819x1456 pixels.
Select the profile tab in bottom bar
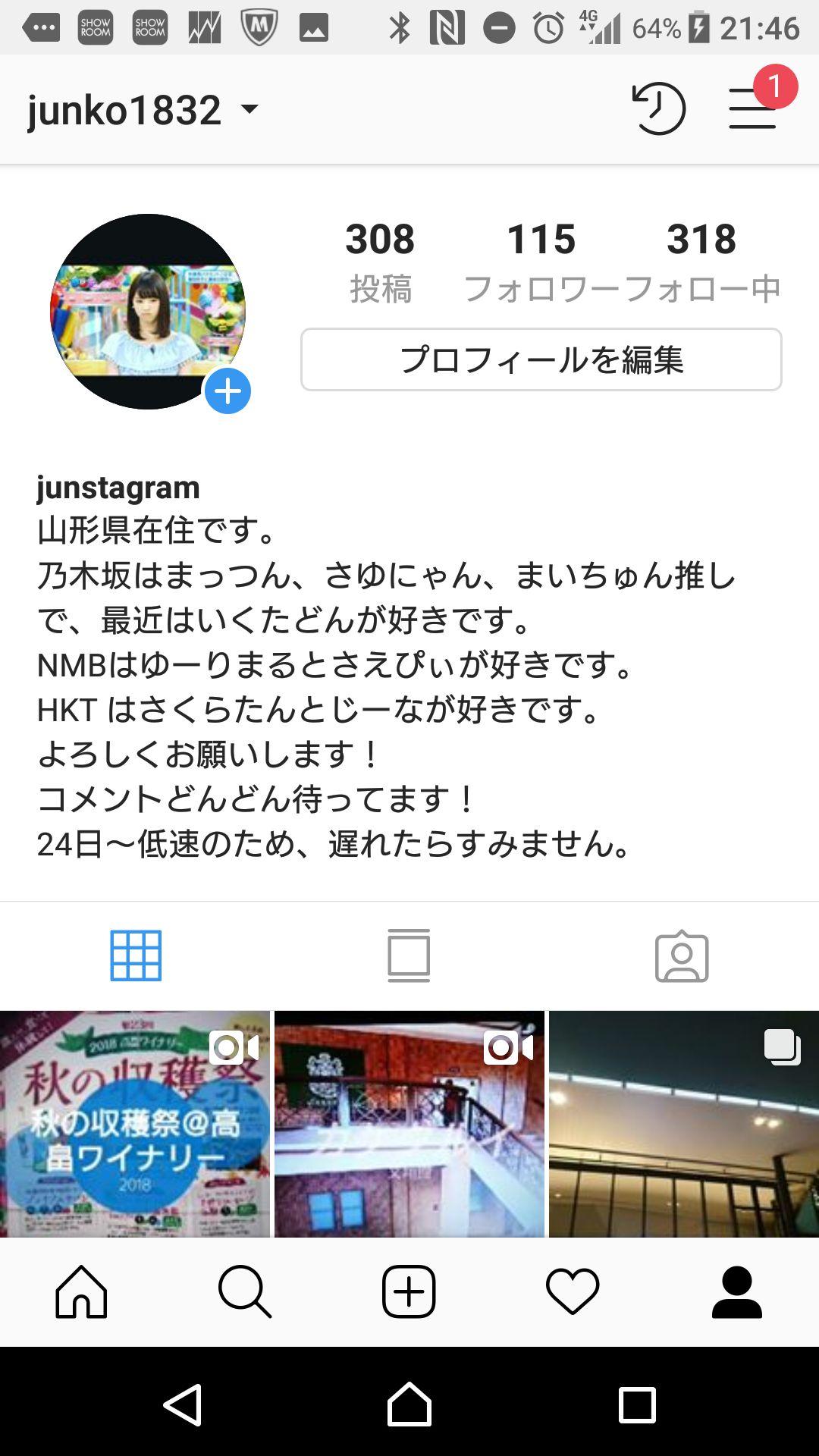(x=736, y=1291)
